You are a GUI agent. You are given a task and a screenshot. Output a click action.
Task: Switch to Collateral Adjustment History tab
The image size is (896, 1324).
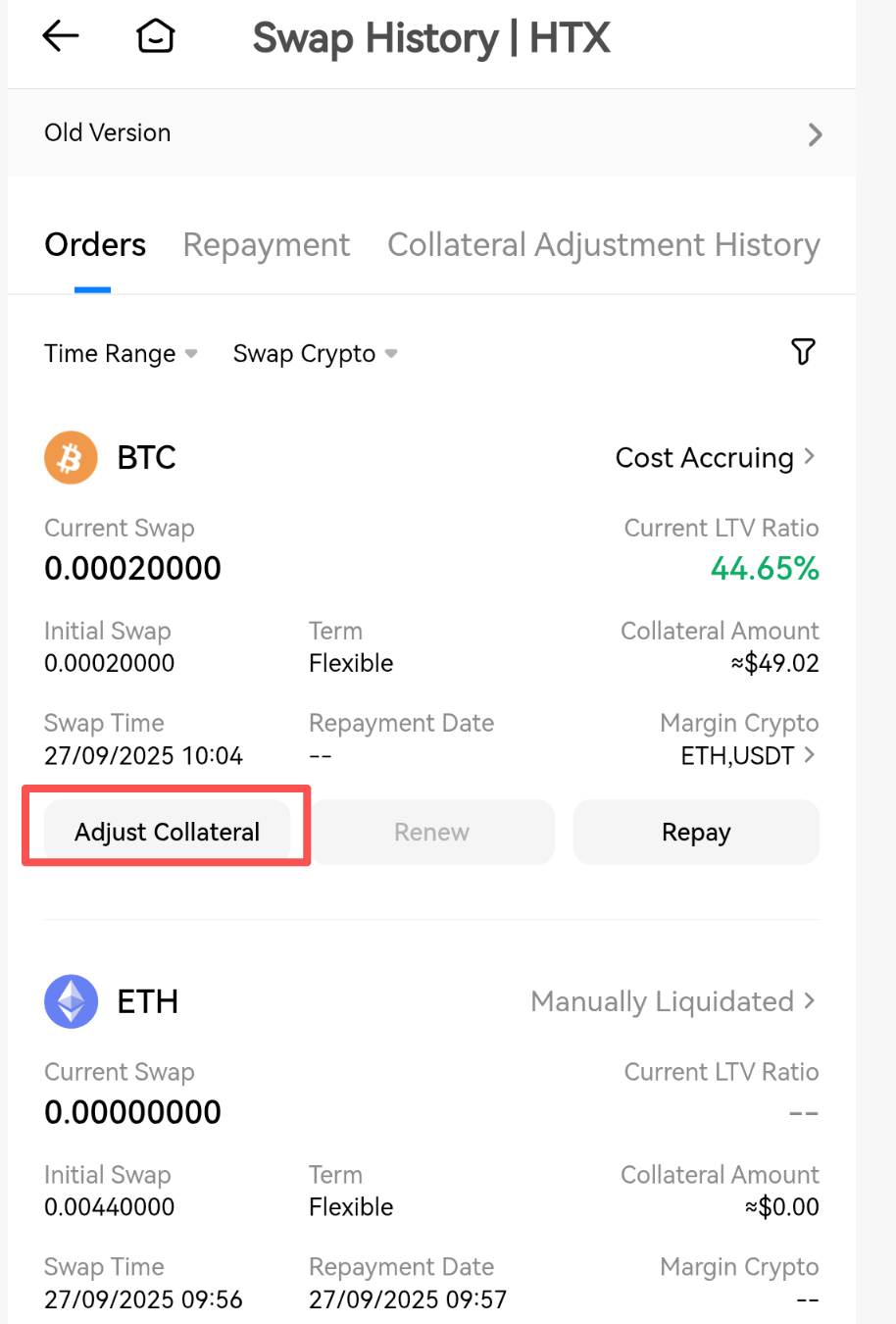[x=603, y=245]
